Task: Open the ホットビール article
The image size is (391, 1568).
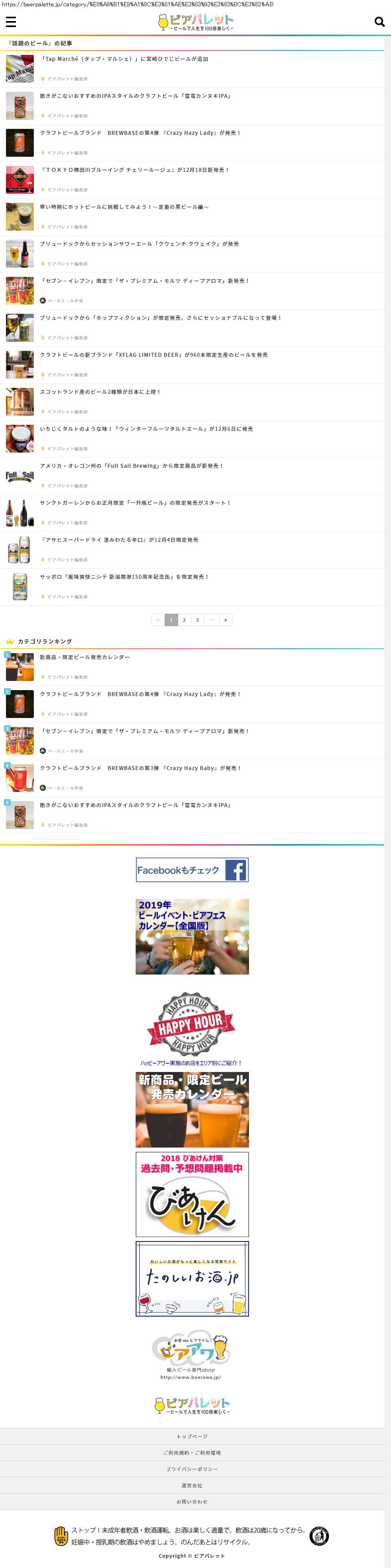Action: [124, 207]
